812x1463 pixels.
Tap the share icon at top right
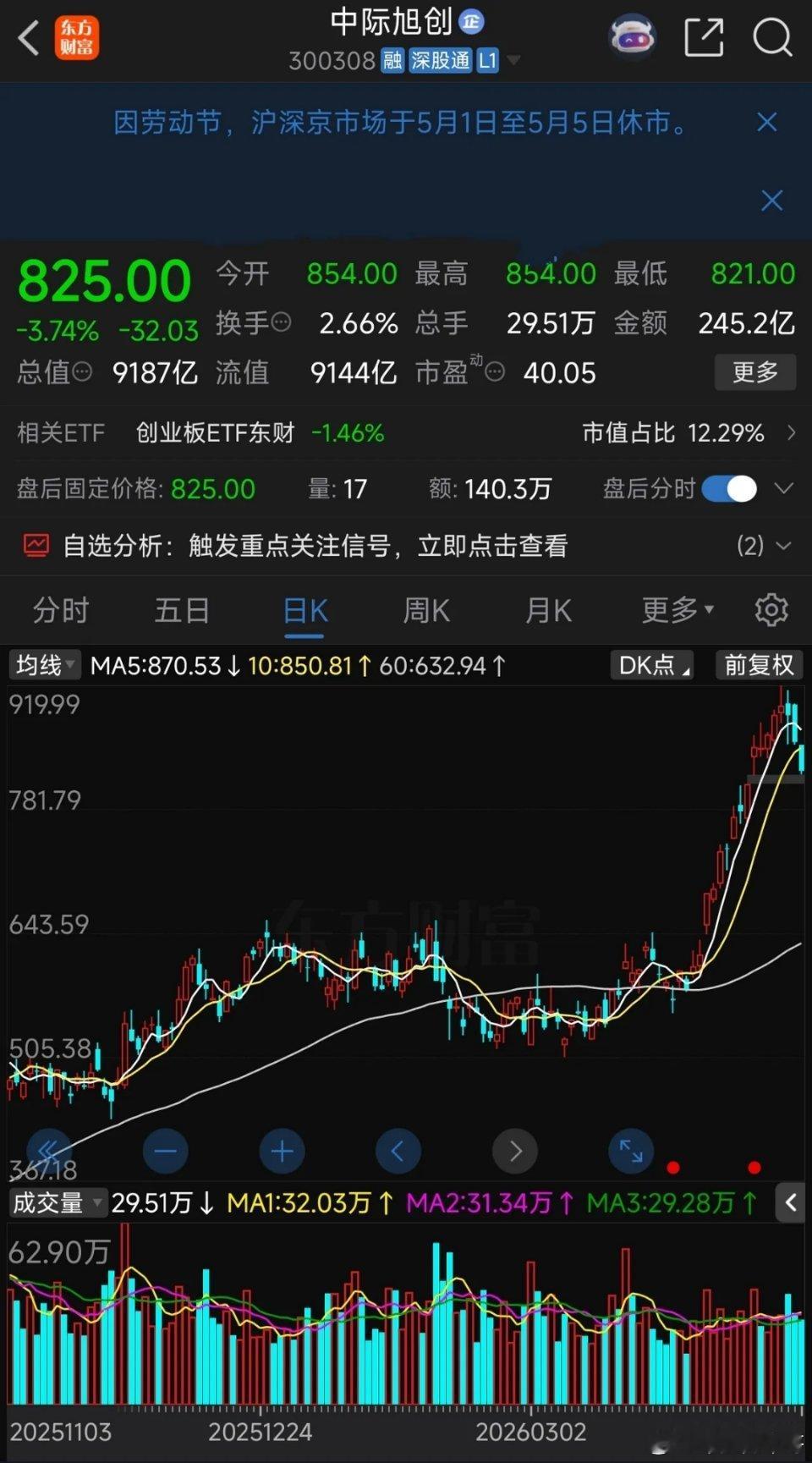704,37
